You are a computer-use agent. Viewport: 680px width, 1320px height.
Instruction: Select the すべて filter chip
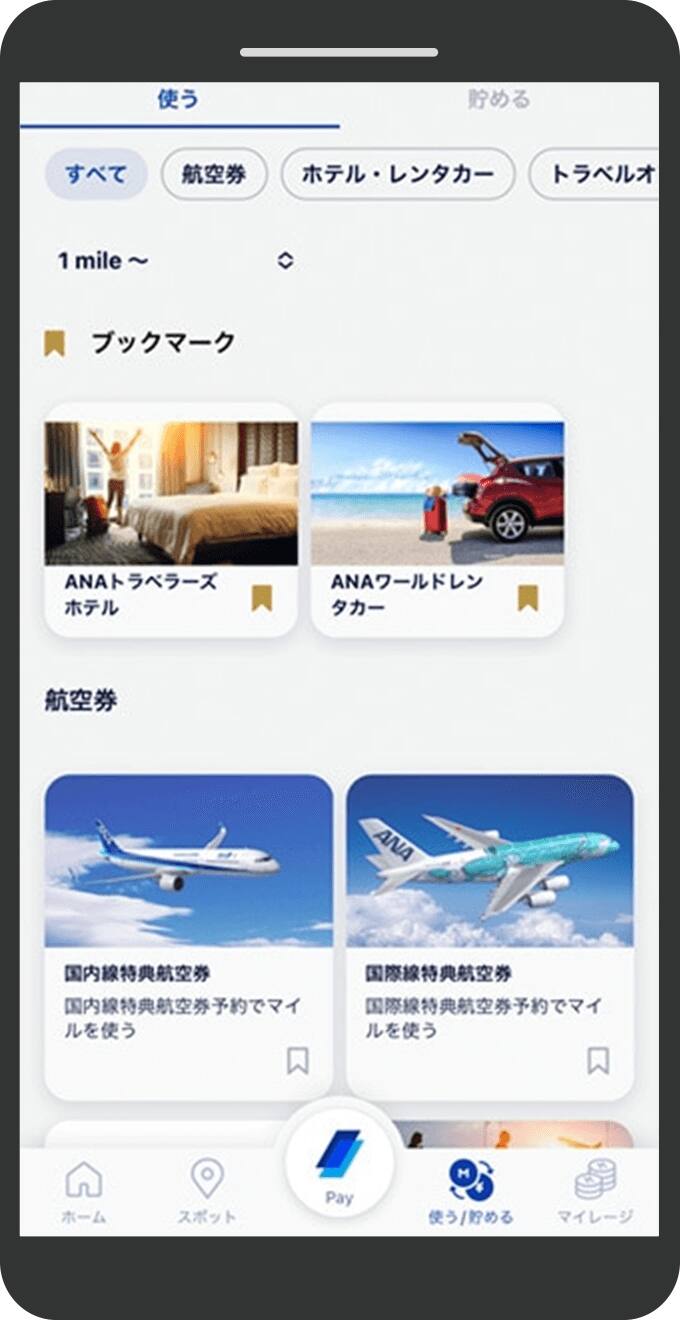click(96, 174)
